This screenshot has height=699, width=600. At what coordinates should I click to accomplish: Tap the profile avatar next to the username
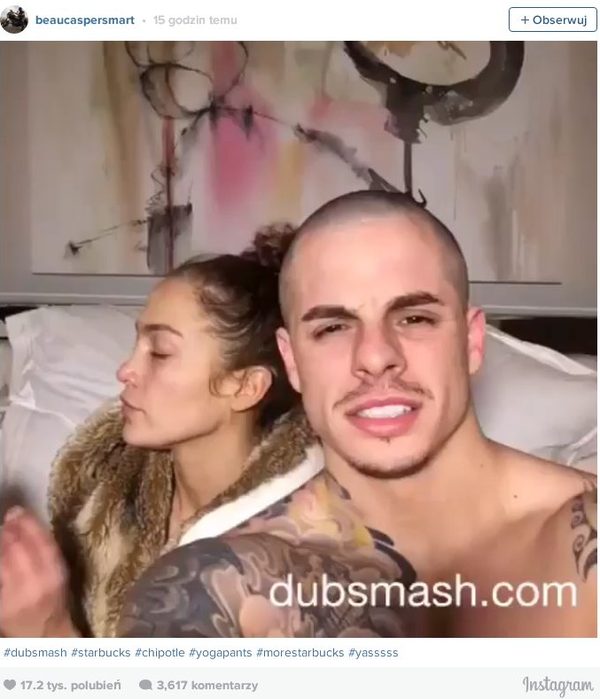pos(14,19)
